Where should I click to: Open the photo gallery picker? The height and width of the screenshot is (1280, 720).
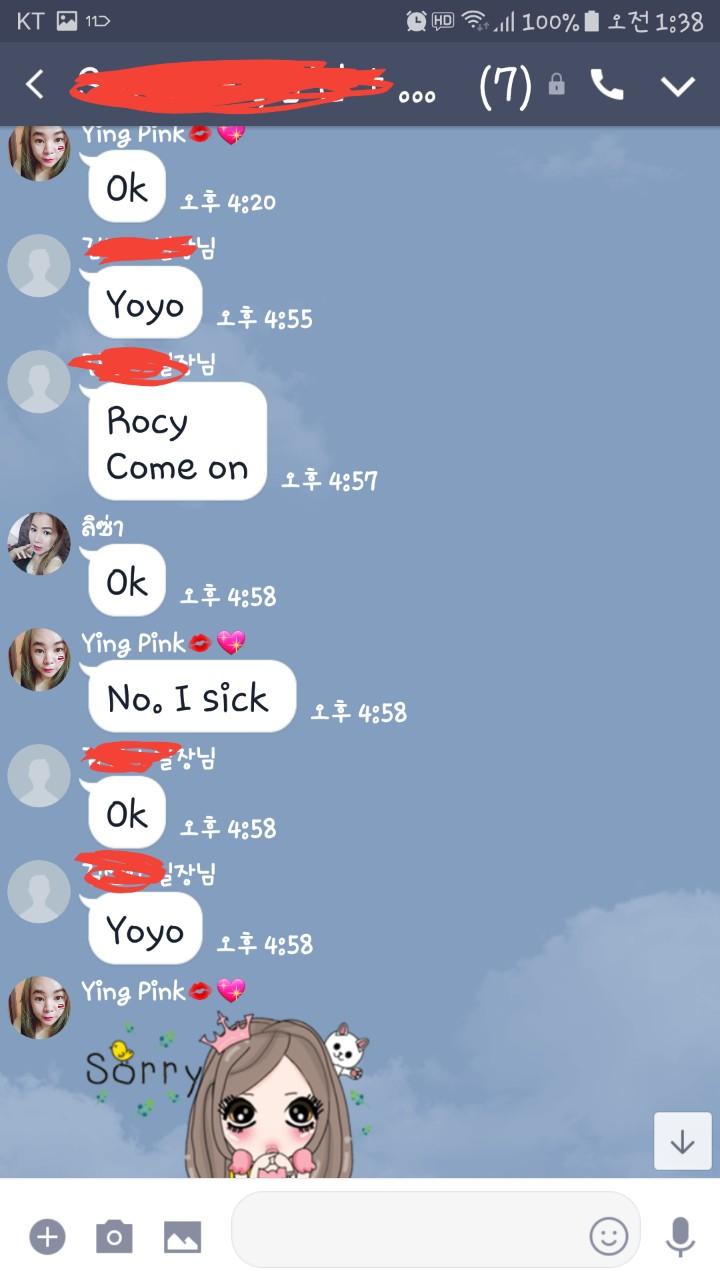(182, 1237)
